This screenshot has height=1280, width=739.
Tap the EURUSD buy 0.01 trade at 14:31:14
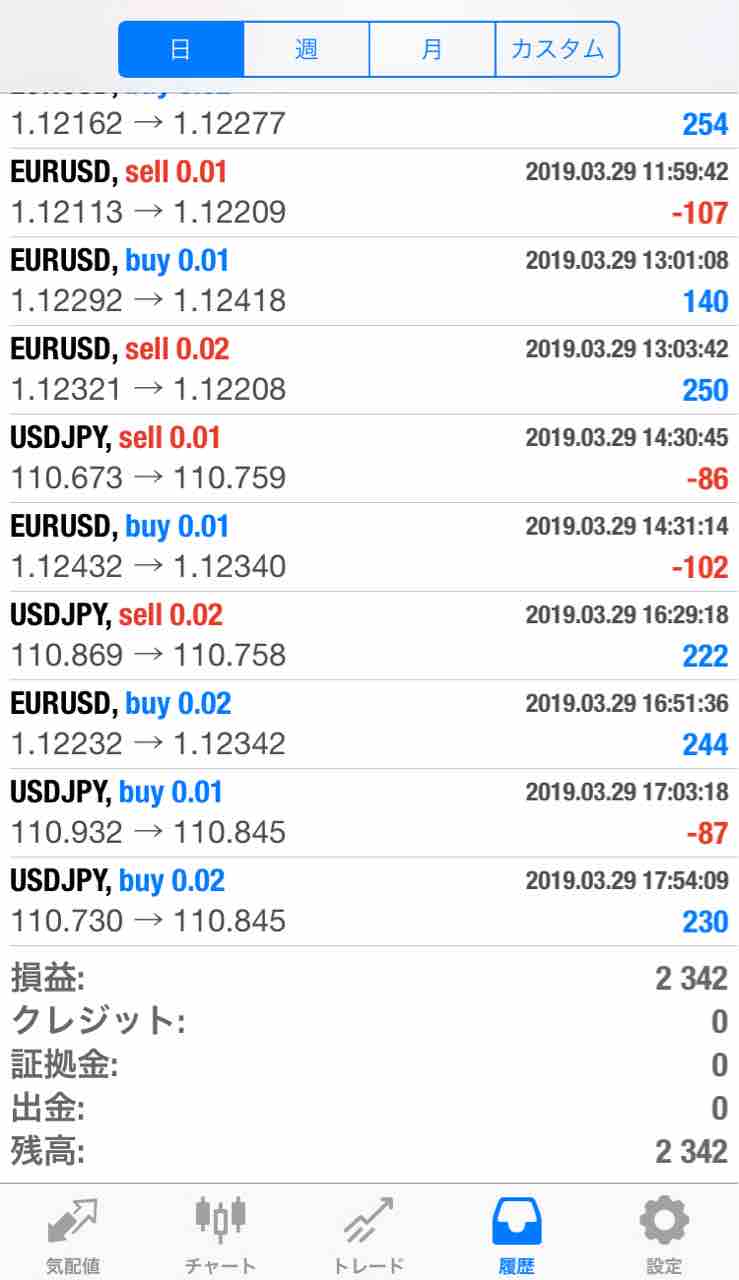[x=369, y=547]
